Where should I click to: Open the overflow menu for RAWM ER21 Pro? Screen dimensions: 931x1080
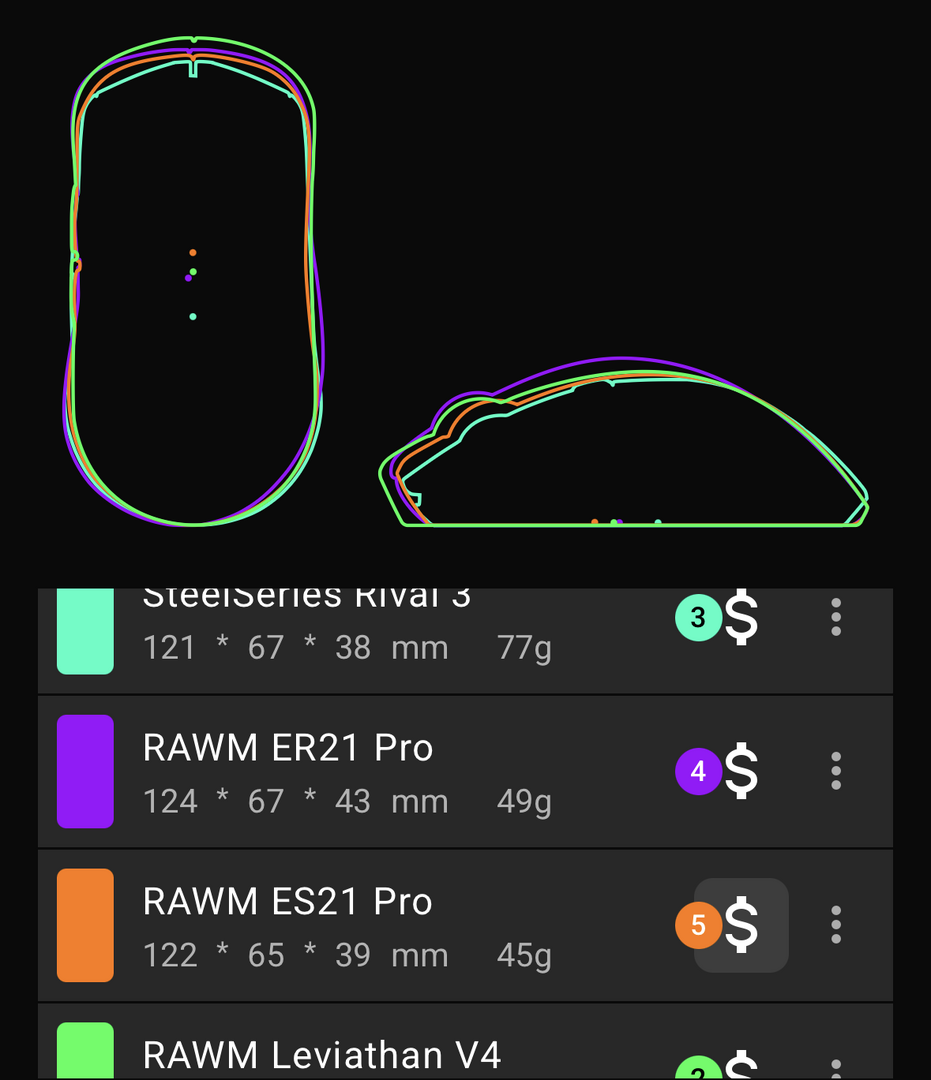click(836, 771)
